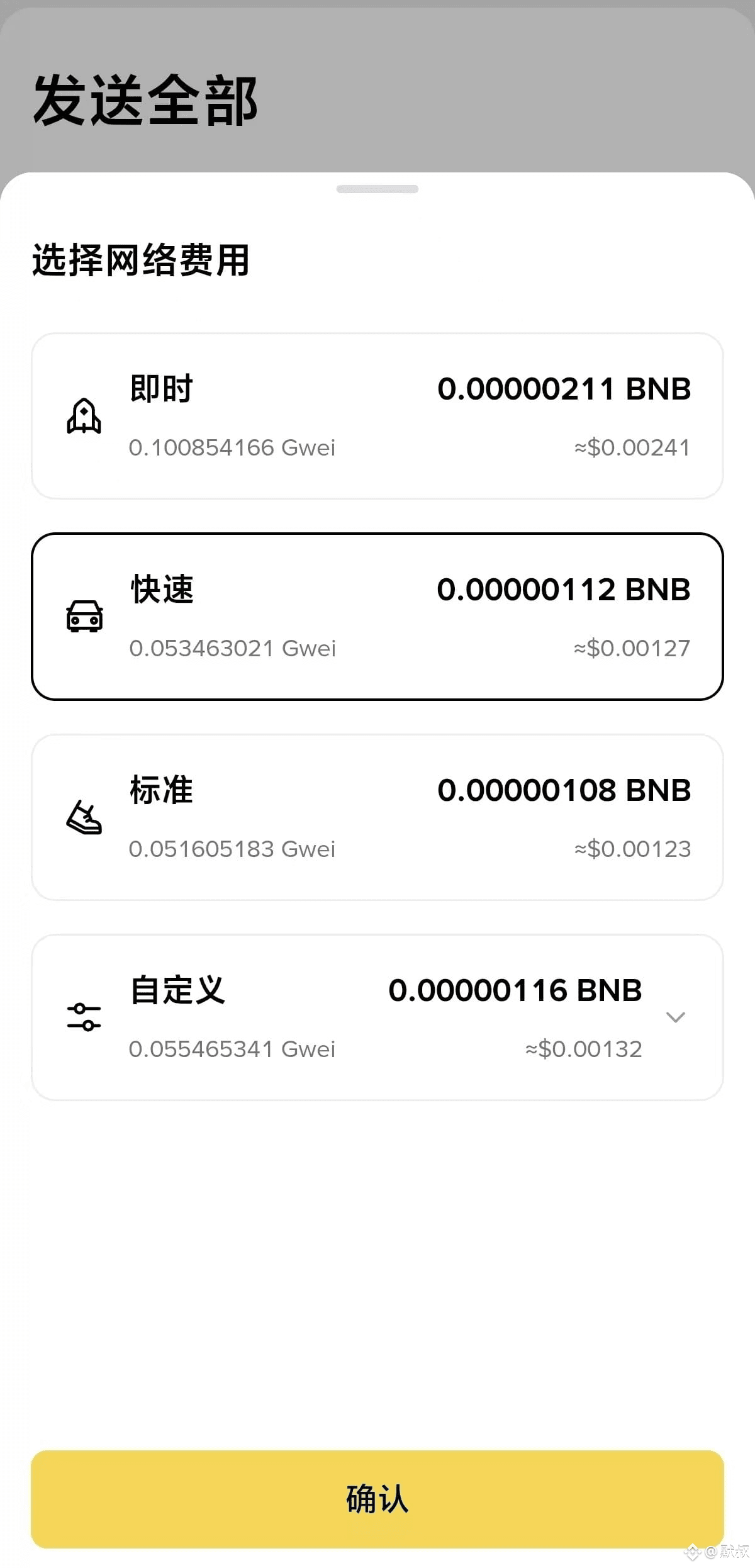Select the 即时 network fee option

click(377, 416)
